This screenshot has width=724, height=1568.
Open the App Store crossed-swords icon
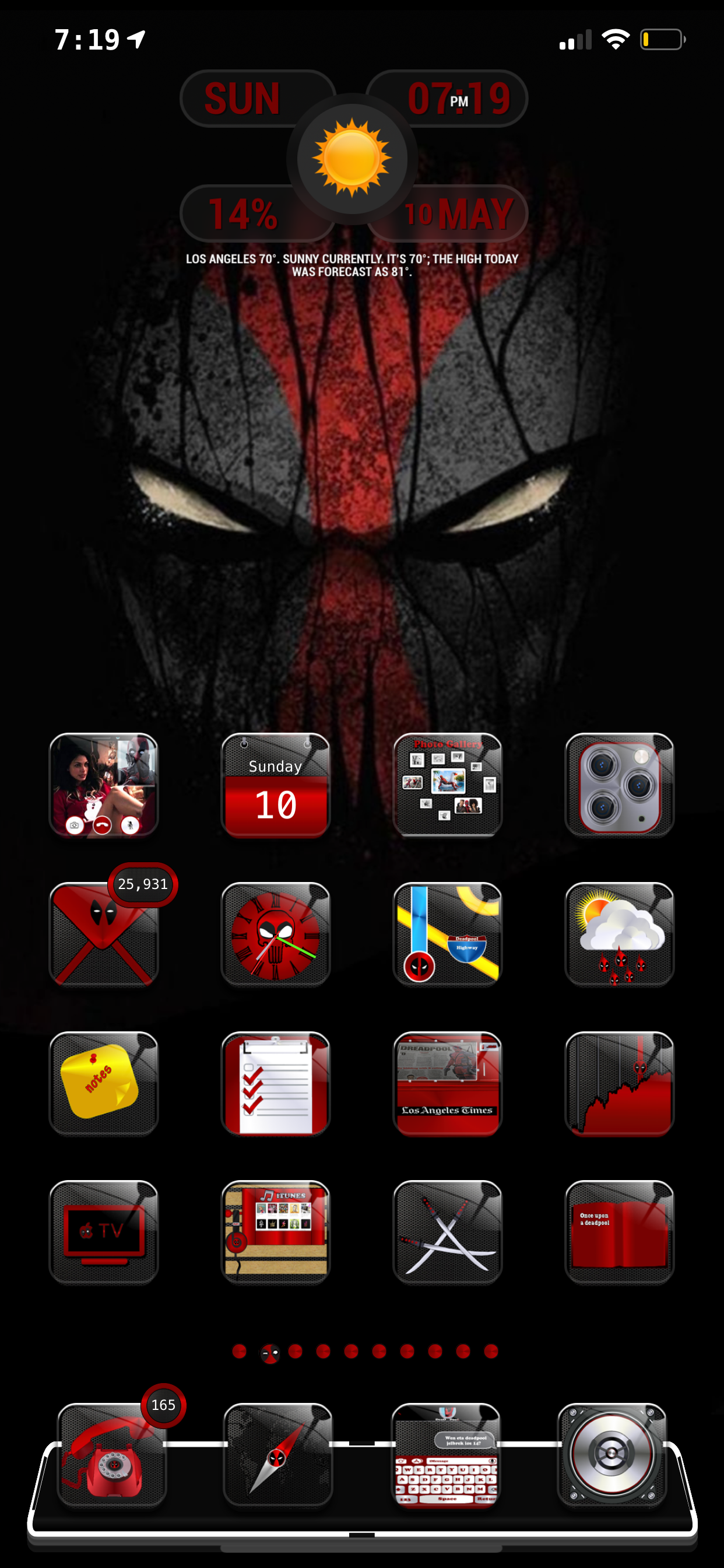click(448, 1233)
